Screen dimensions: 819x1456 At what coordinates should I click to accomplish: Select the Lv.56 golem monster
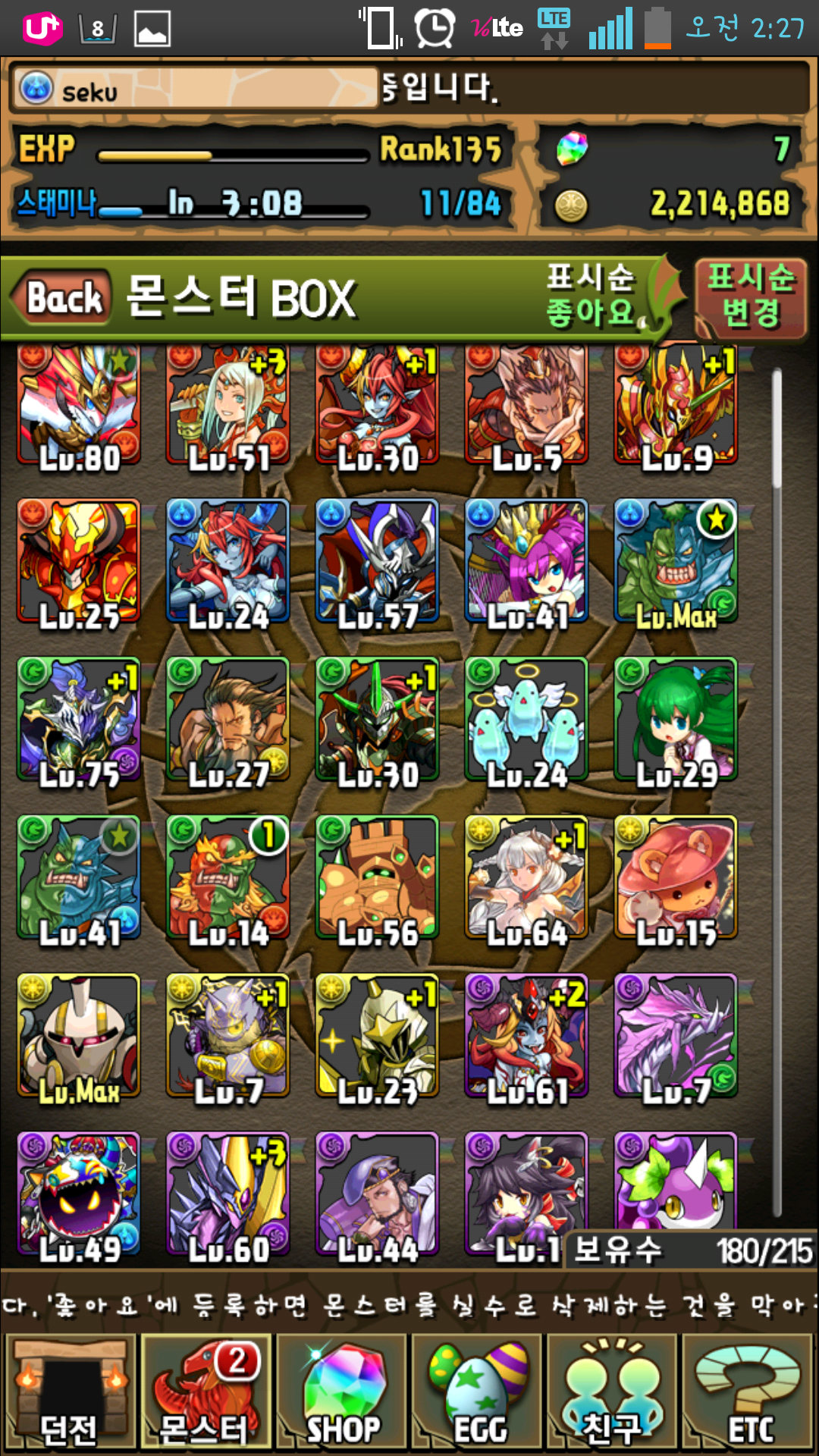pyautogui.click(x=377, y=878)
